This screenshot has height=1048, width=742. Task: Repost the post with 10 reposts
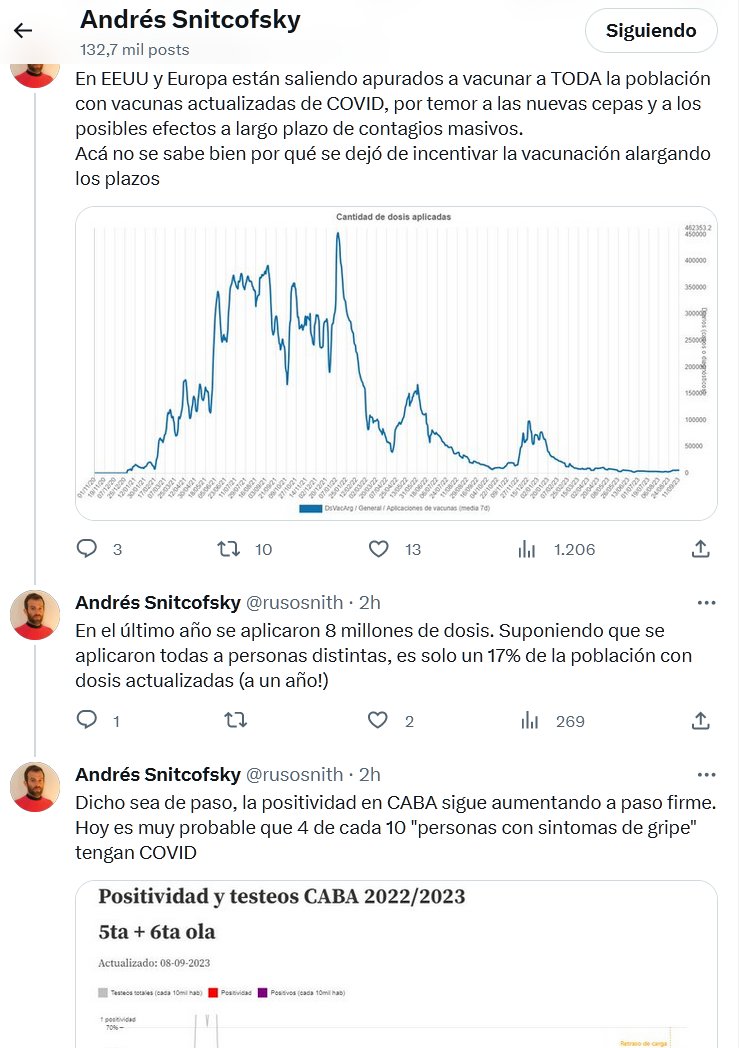[x=229, y=549]
